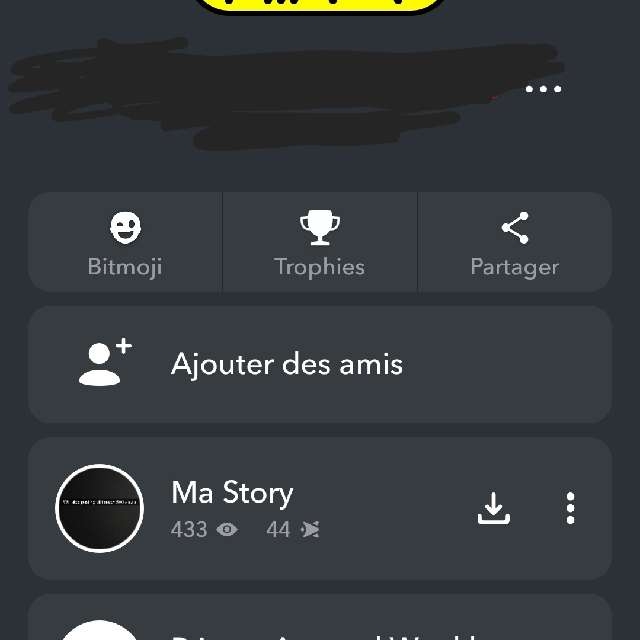This screenshot has height=640, width=640.
Task: Open the profile three-dot menu
Action: click(x=543, y=89)
